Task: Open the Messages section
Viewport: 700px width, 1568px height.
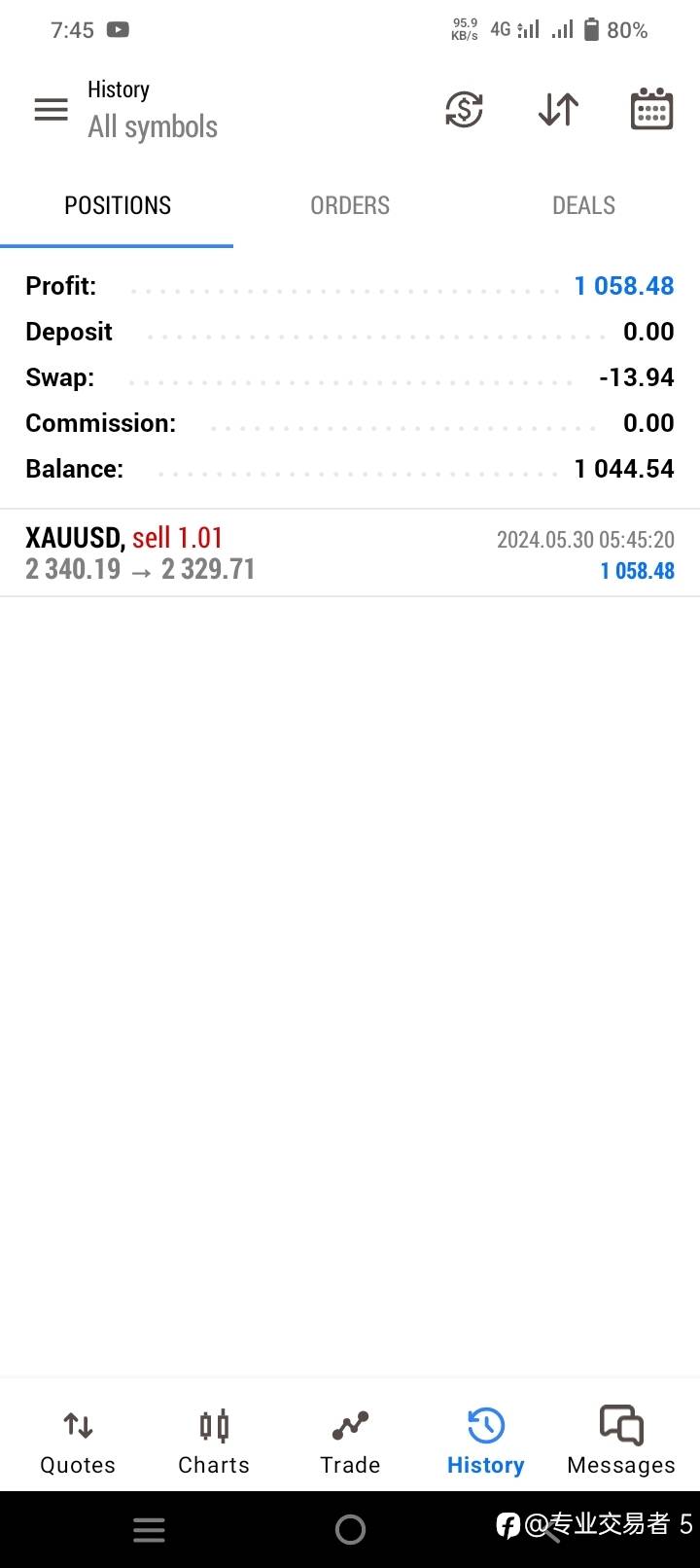Action: 621,1442
